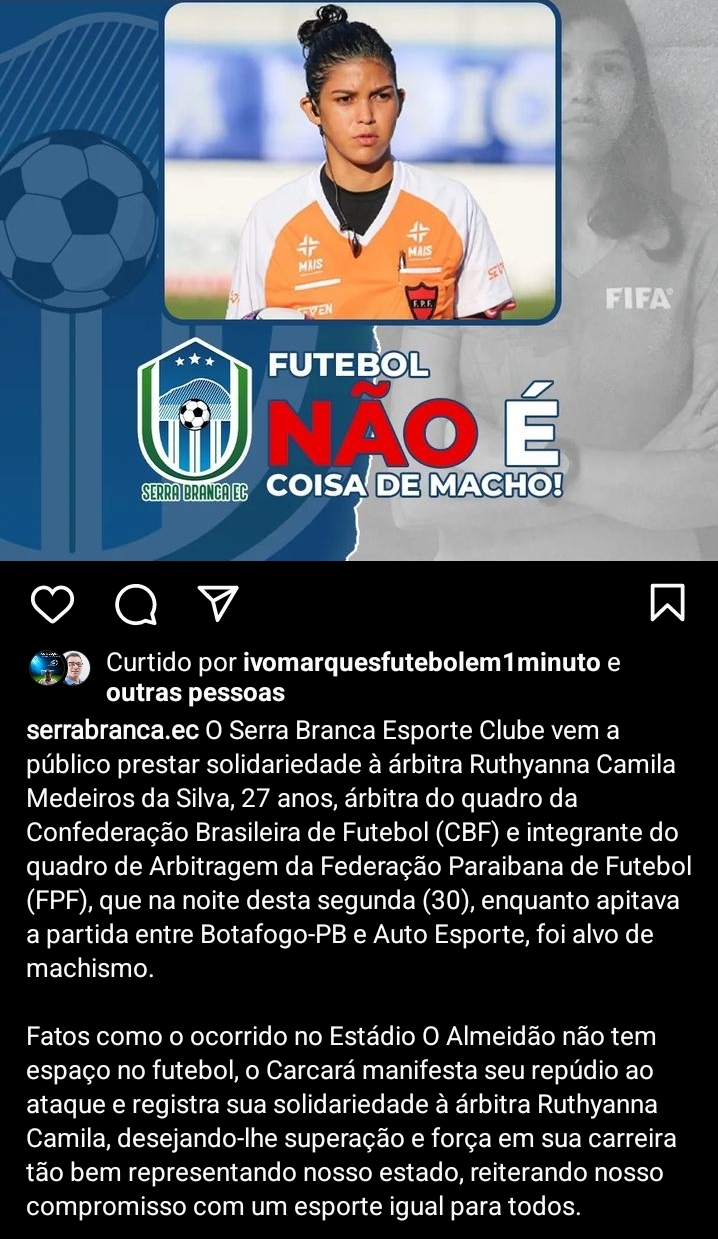Open serrabranca.ec profile from caption
This screenshot has height=1239, width=718.
pos(112,730)
